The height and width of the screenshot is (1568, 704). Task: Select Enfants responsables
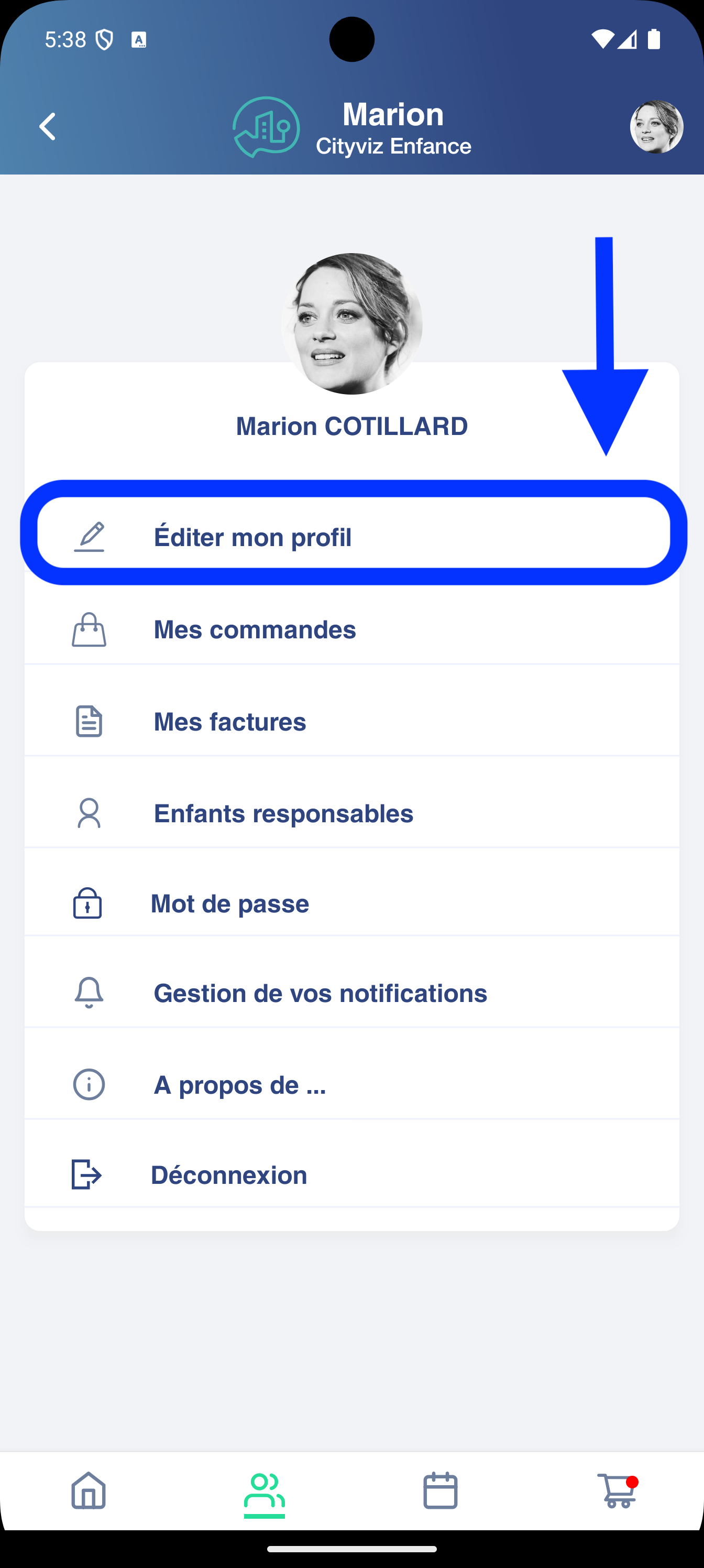tap(351, 813)
